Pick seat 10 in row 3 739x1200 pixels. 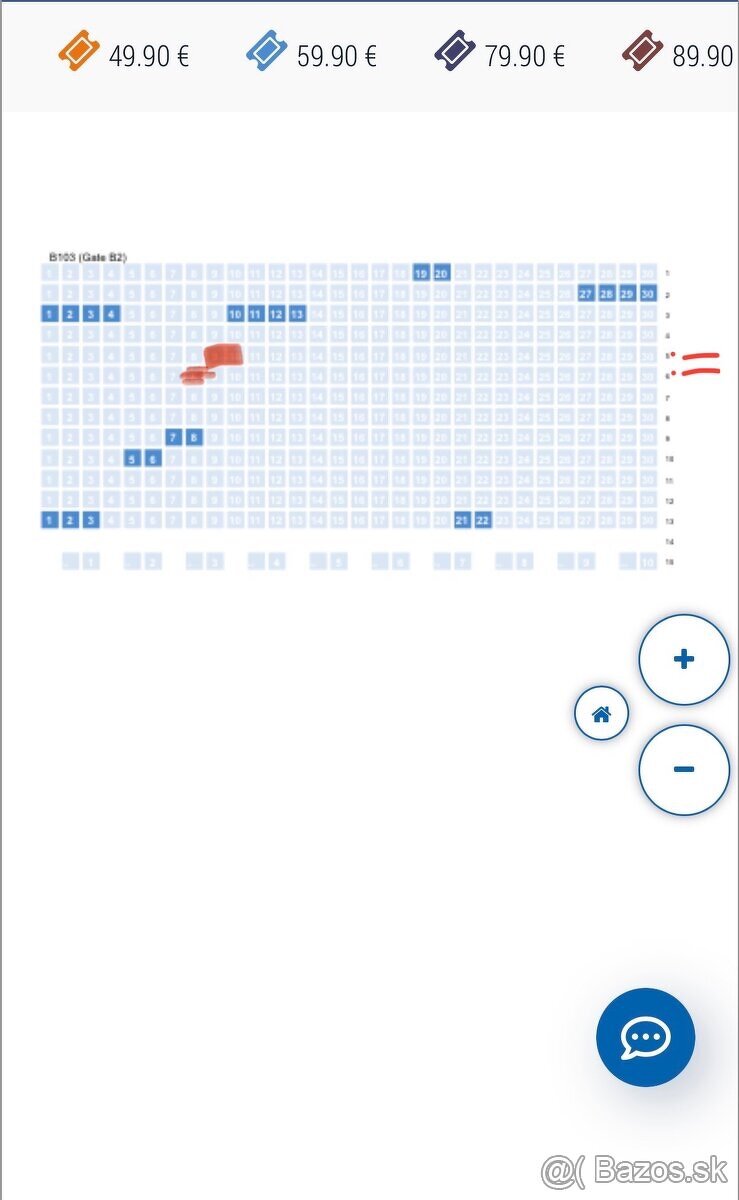[x=235, y=314]
